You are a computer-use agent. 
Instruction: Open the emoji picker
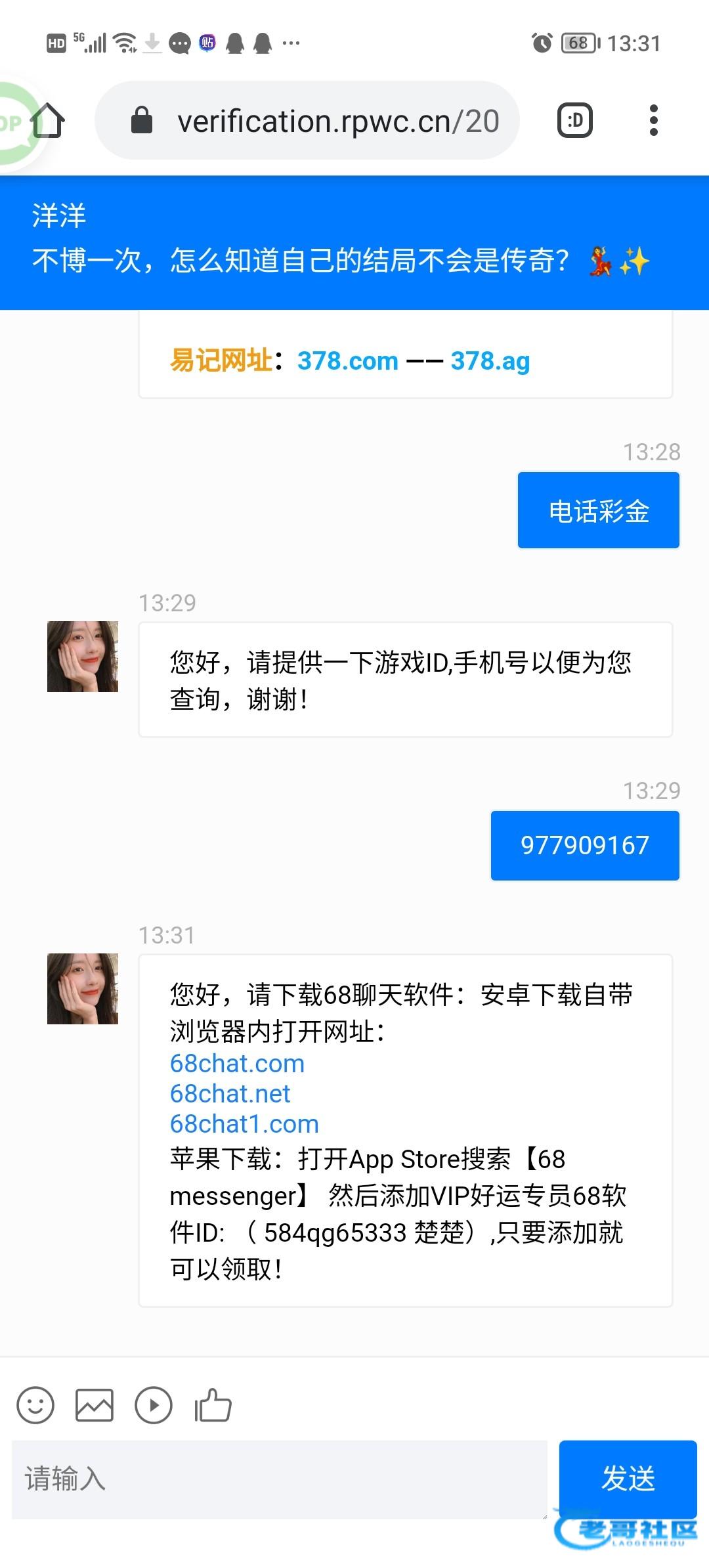[x=35, y=1405]
